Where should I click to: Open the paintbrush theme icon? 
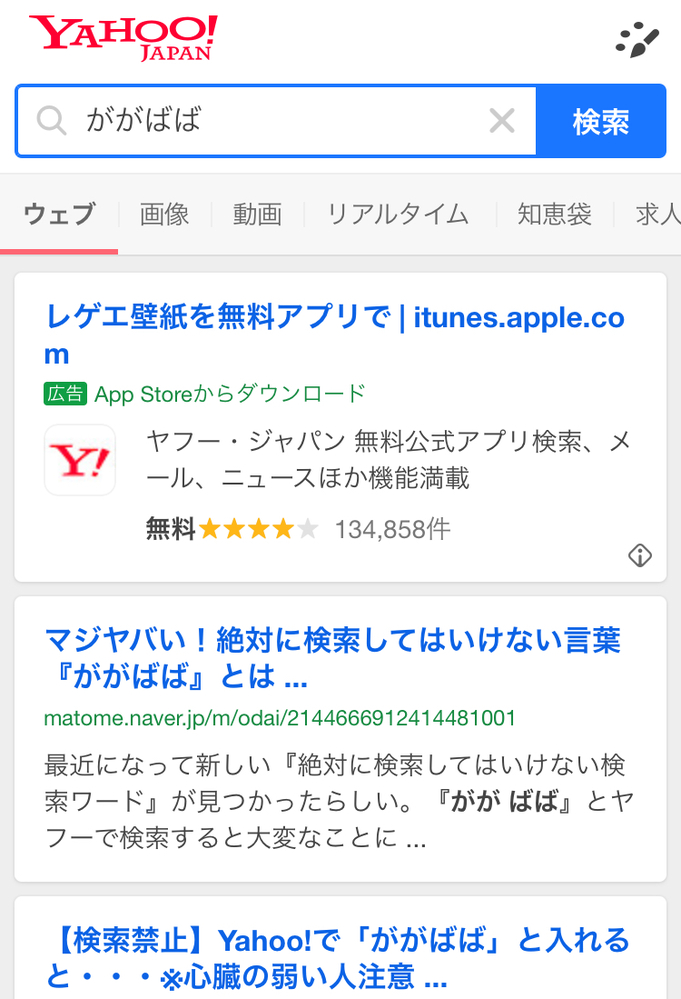tap(638, 41)
